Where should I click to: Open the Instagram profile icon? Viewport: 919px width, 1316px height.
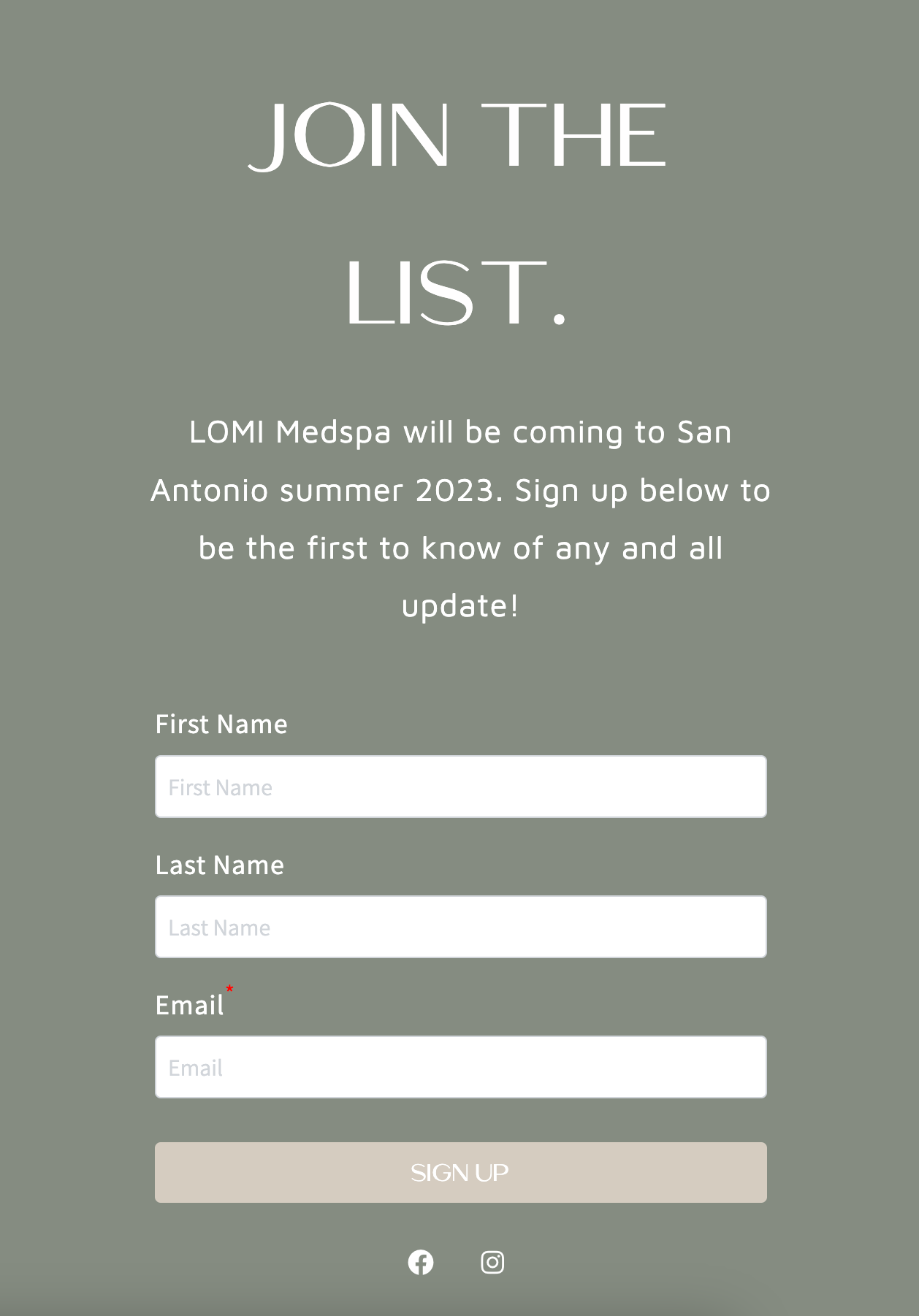[x=492, y=1262]
